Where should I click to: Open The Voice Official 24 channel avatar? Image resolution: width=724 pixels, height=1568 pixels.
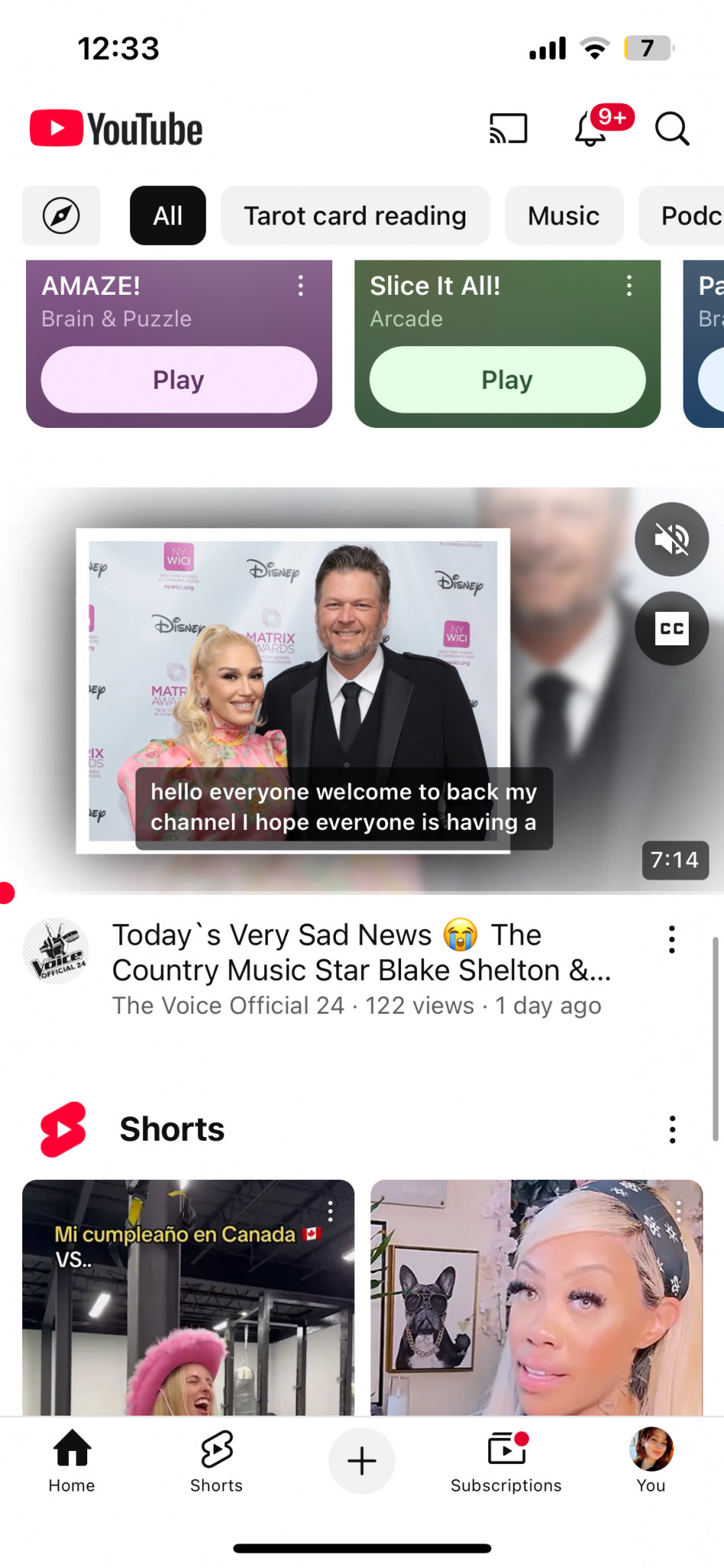point(56,951)
